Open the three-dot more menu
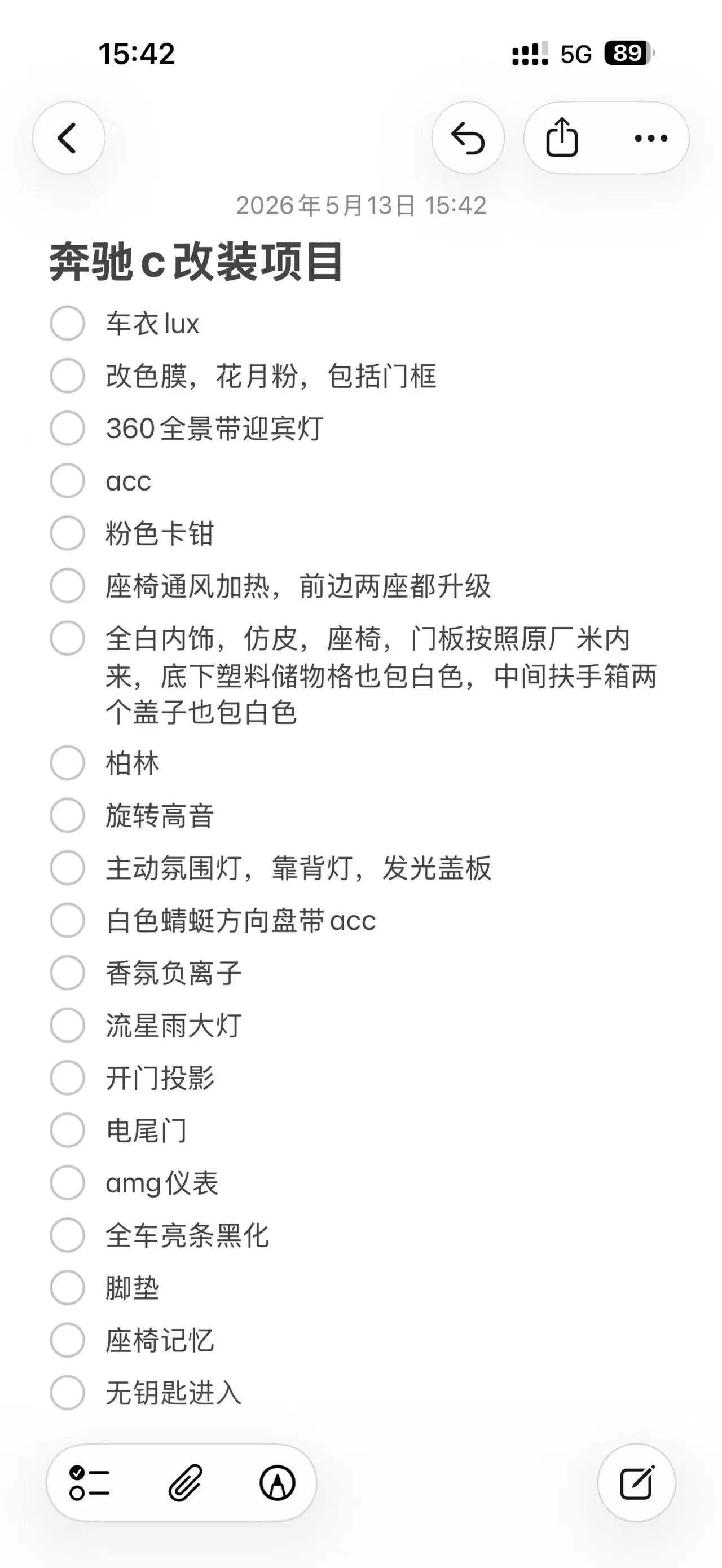722x1568 pixels. pos(651,138)
